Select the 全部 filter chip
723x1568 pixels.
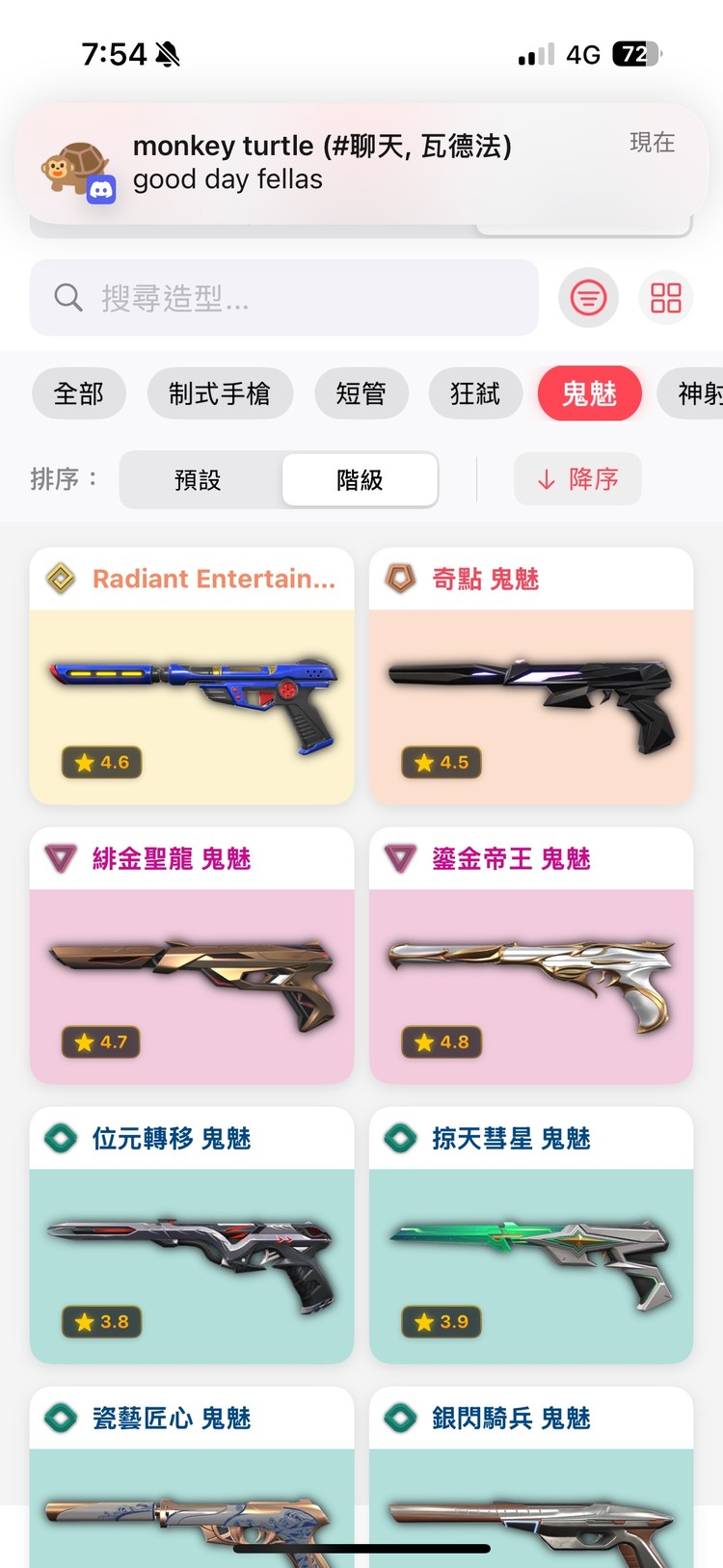click(x=78, y=392)
